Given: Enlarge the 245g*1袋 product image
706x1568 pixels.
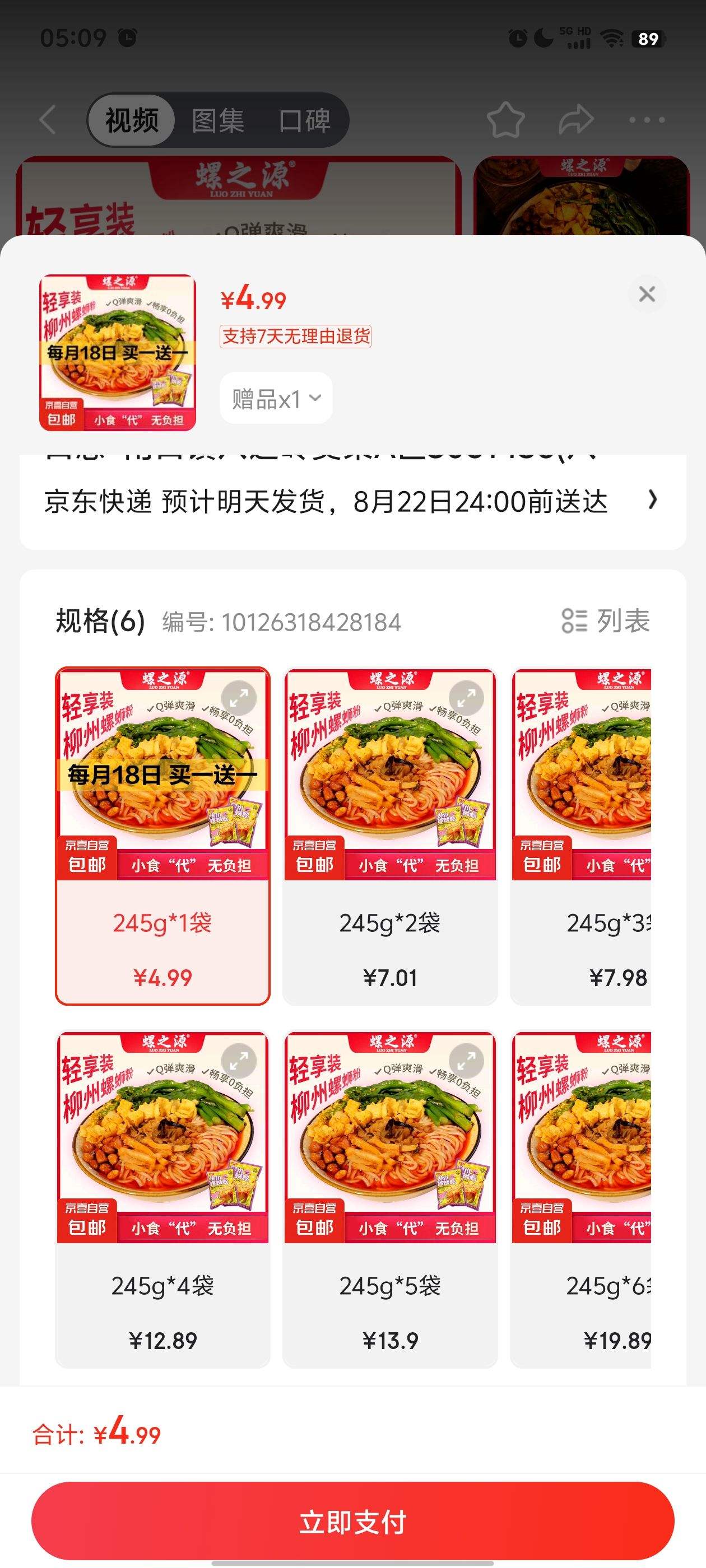Looking at the screenshot, I should click(x=239, y=698).
